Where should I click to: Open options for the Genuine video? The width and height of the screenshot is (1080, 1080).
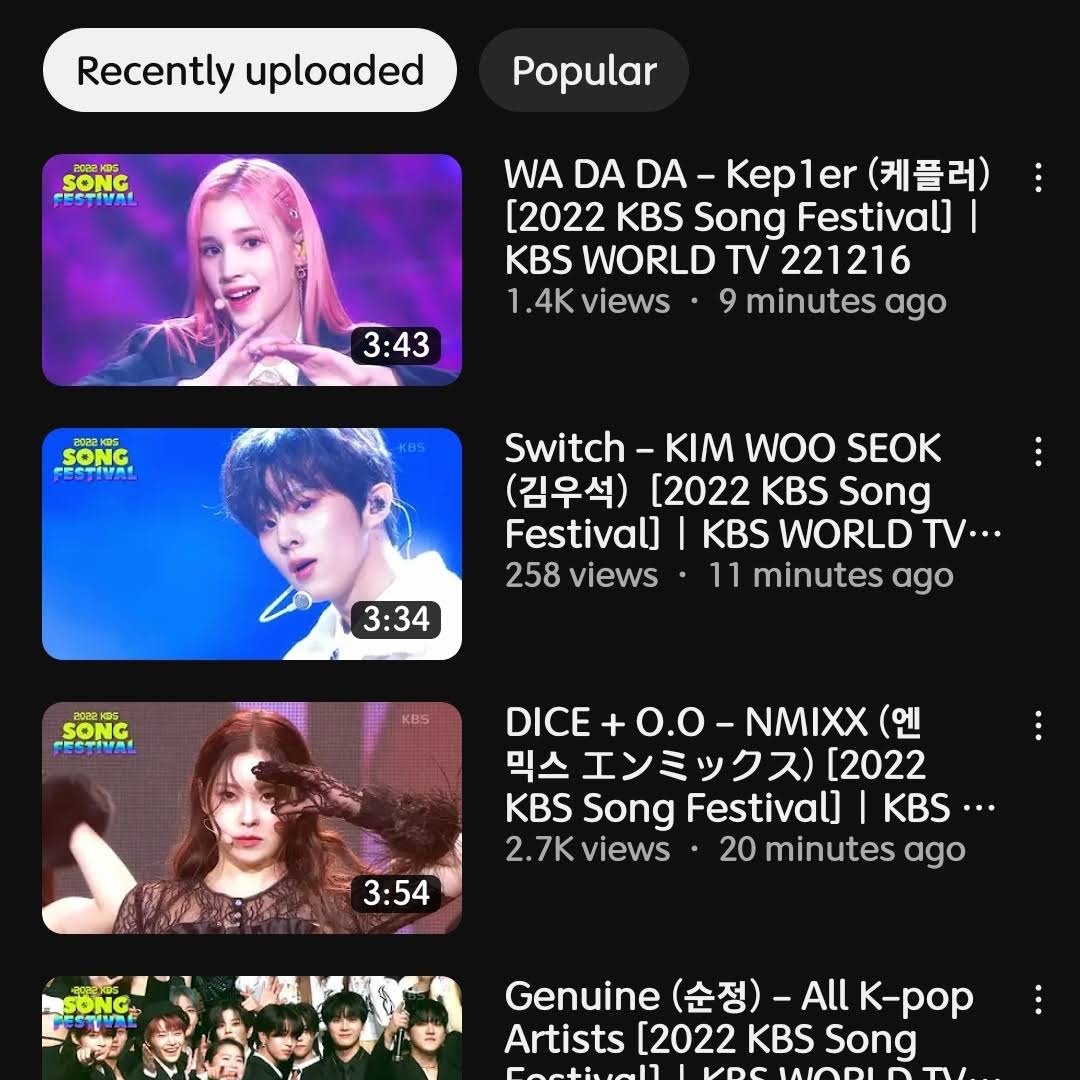click(1038, 1000)
